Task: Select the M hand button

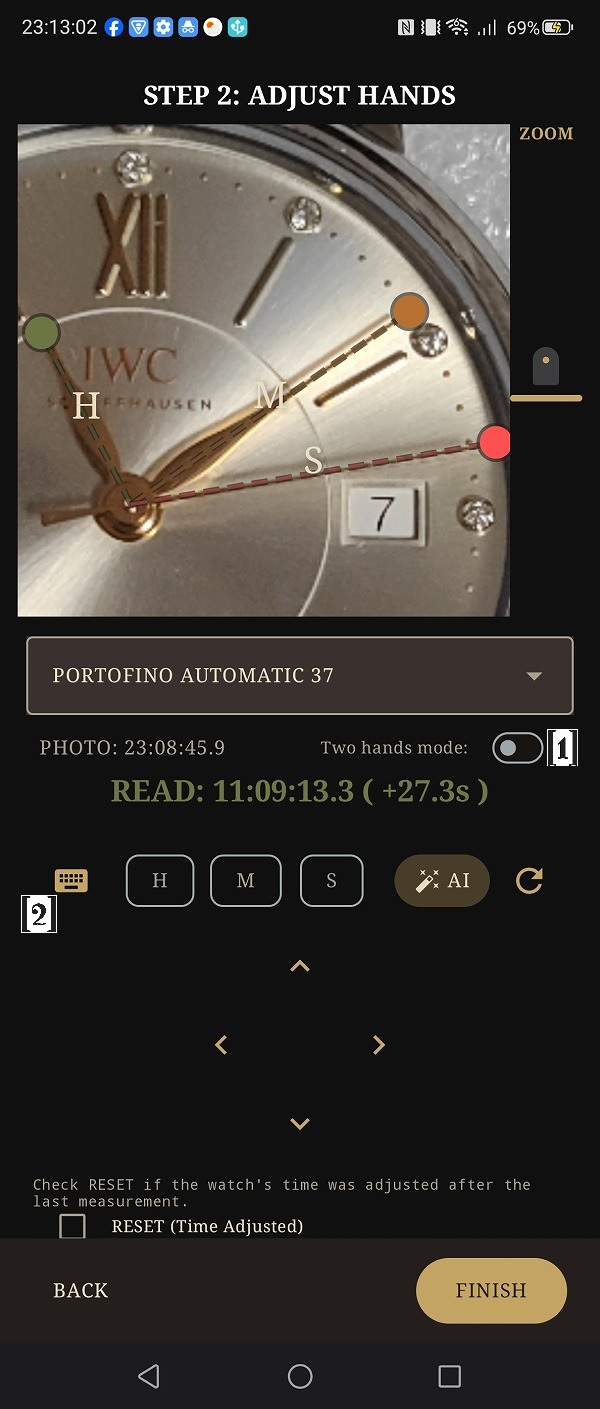Action: tap(245, 881)
